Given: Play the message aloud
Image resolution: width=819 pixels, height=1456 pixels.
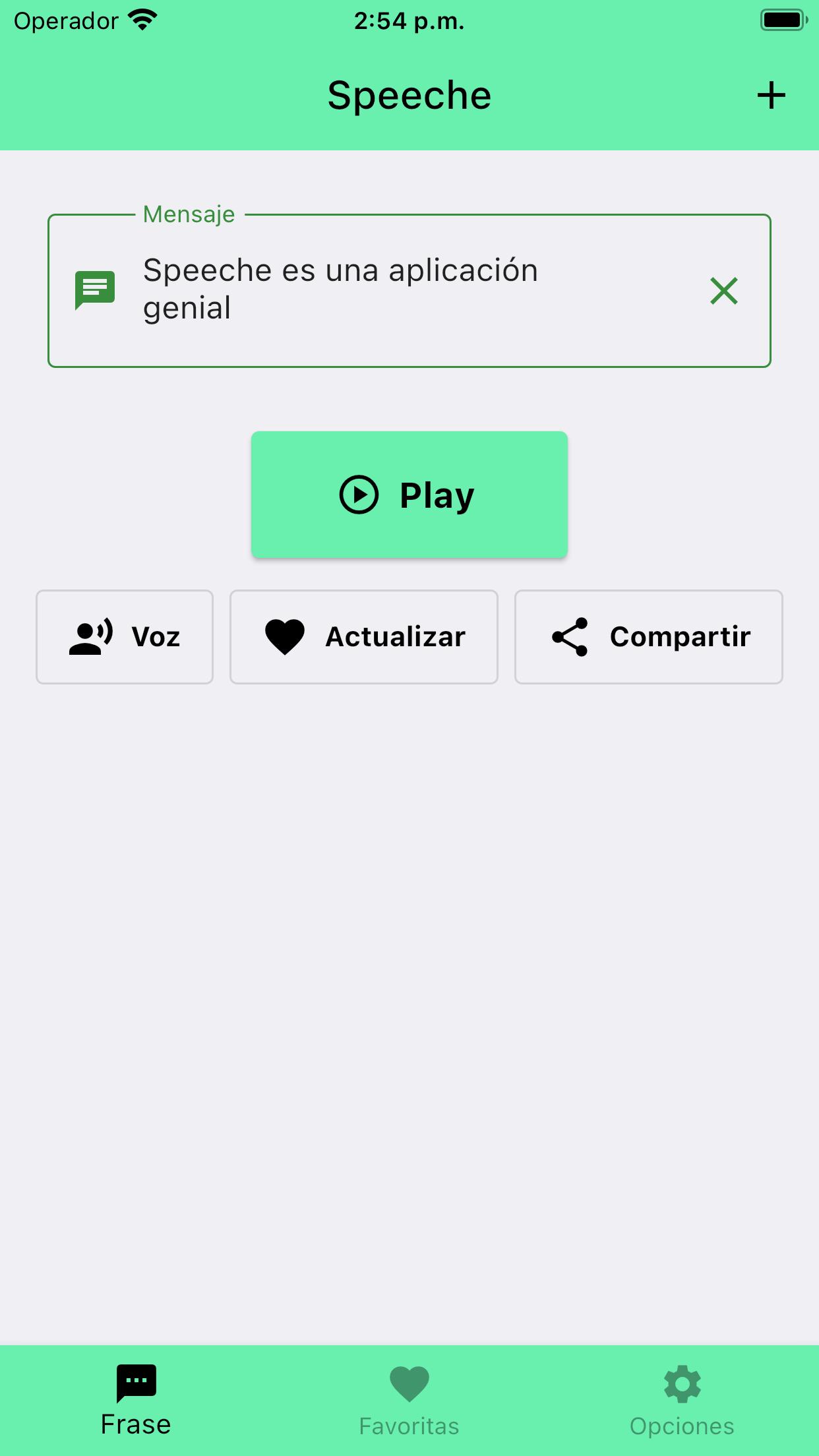Looking at the screenshot, I should [x=409, y=495].
